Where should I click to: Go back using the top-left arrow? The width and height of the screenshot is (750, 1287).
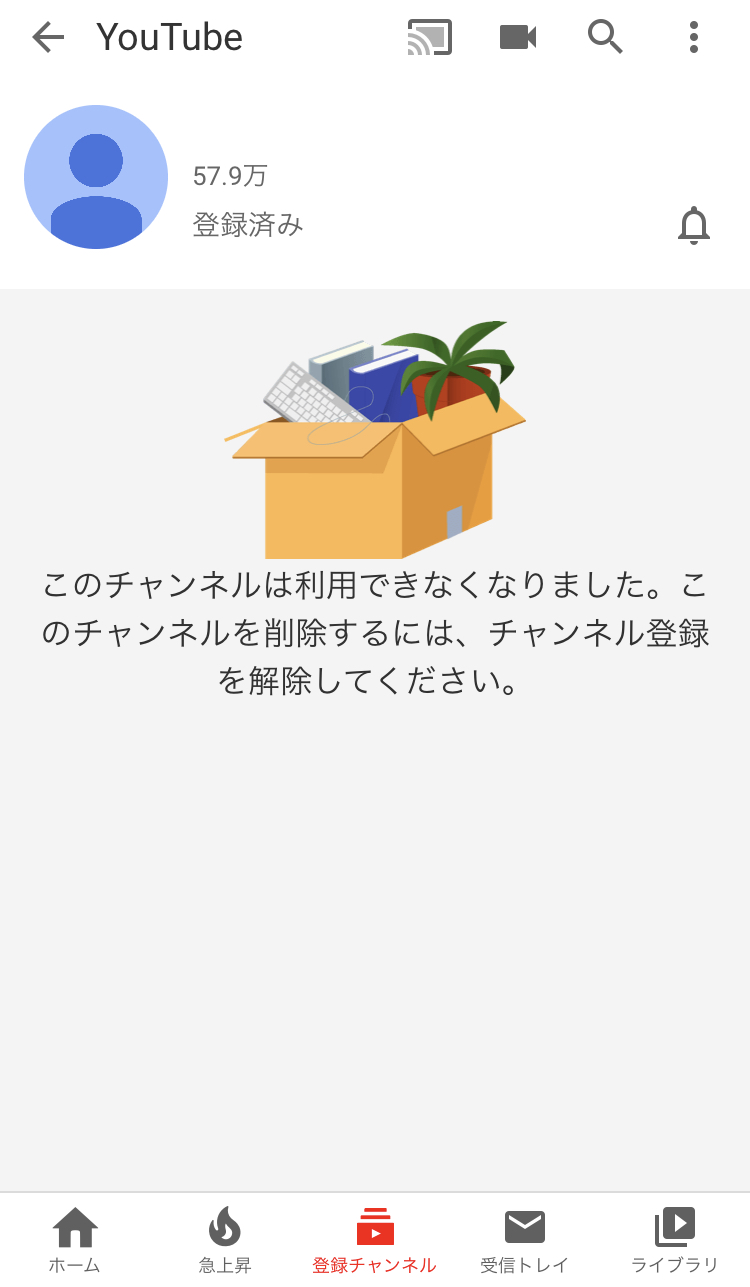(x=47, y=38)
